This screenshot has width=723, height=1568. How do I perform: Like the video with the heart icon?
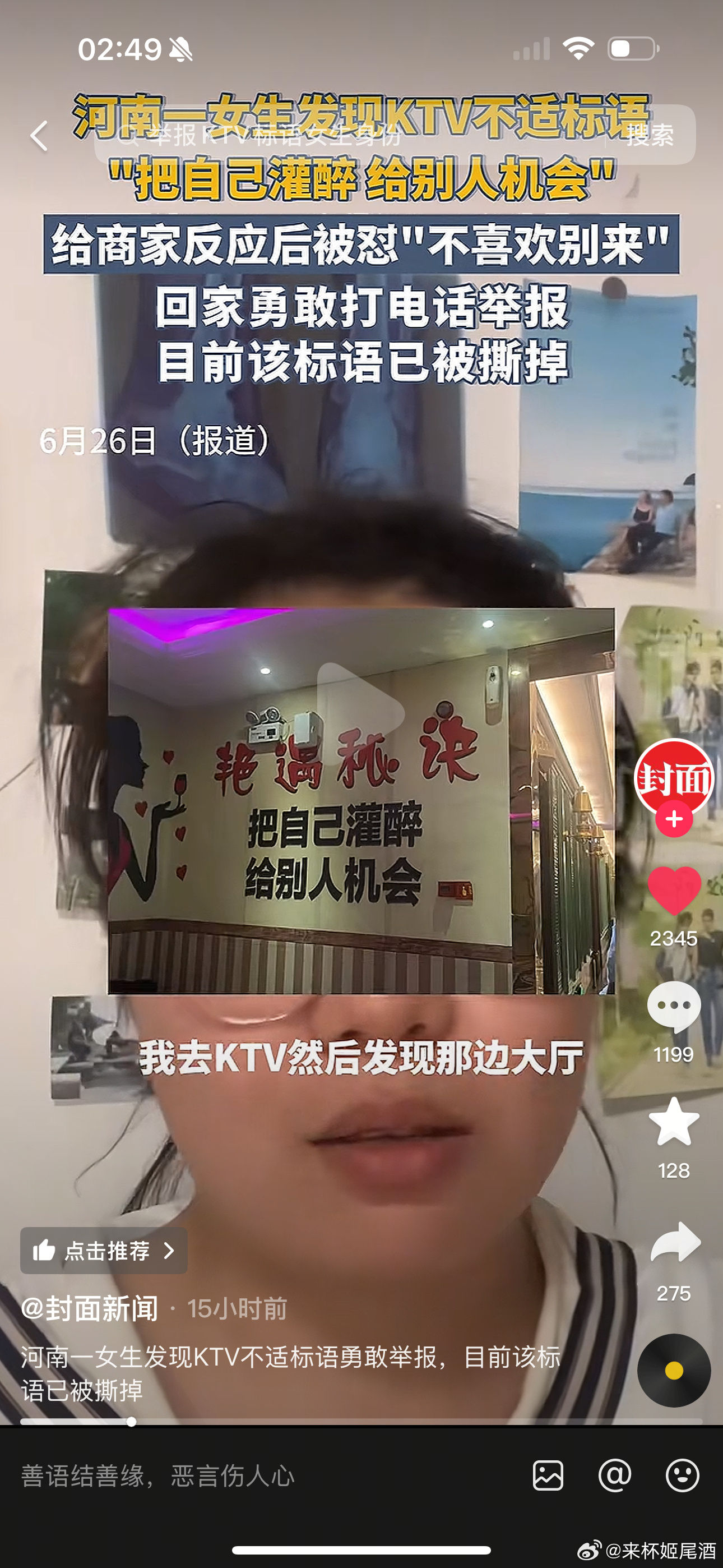pos(674,891)
